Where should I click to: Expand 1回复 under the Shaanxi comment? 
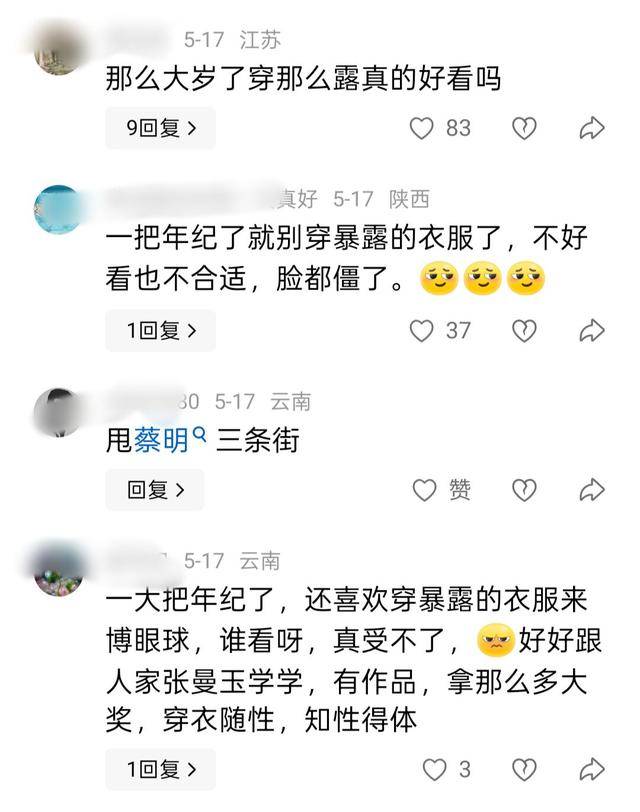pos(160,330)
